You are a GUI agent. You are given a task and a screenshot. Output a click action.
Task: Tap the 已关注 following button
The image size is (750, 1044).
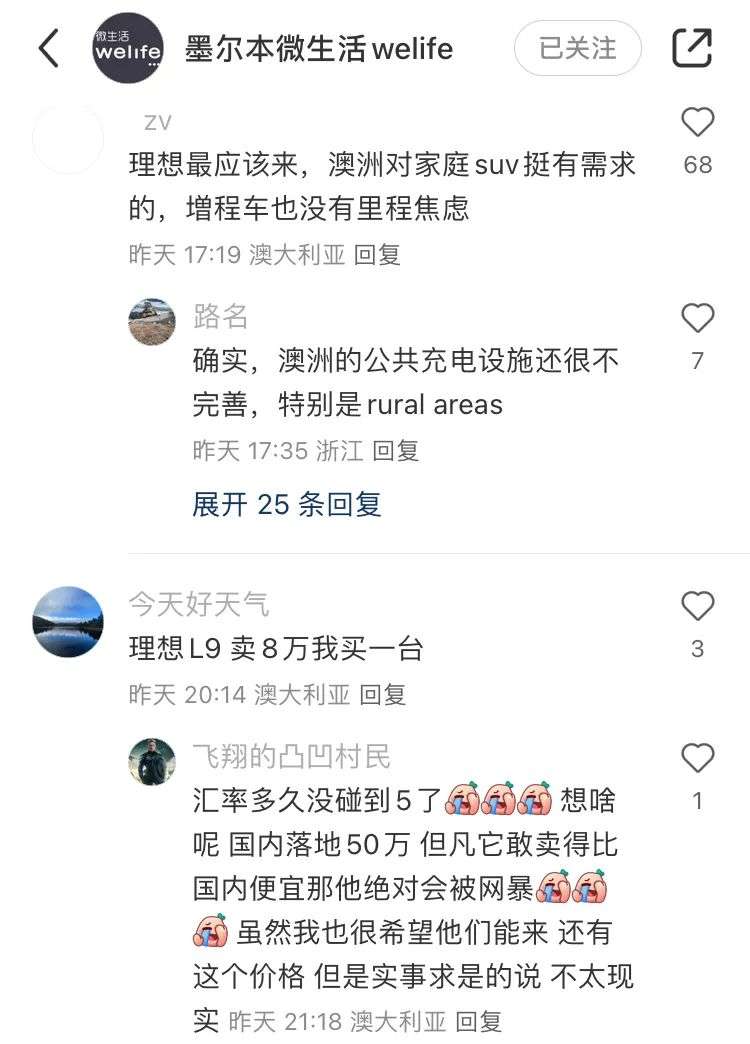pyautogui.click(x=577, y=48)
